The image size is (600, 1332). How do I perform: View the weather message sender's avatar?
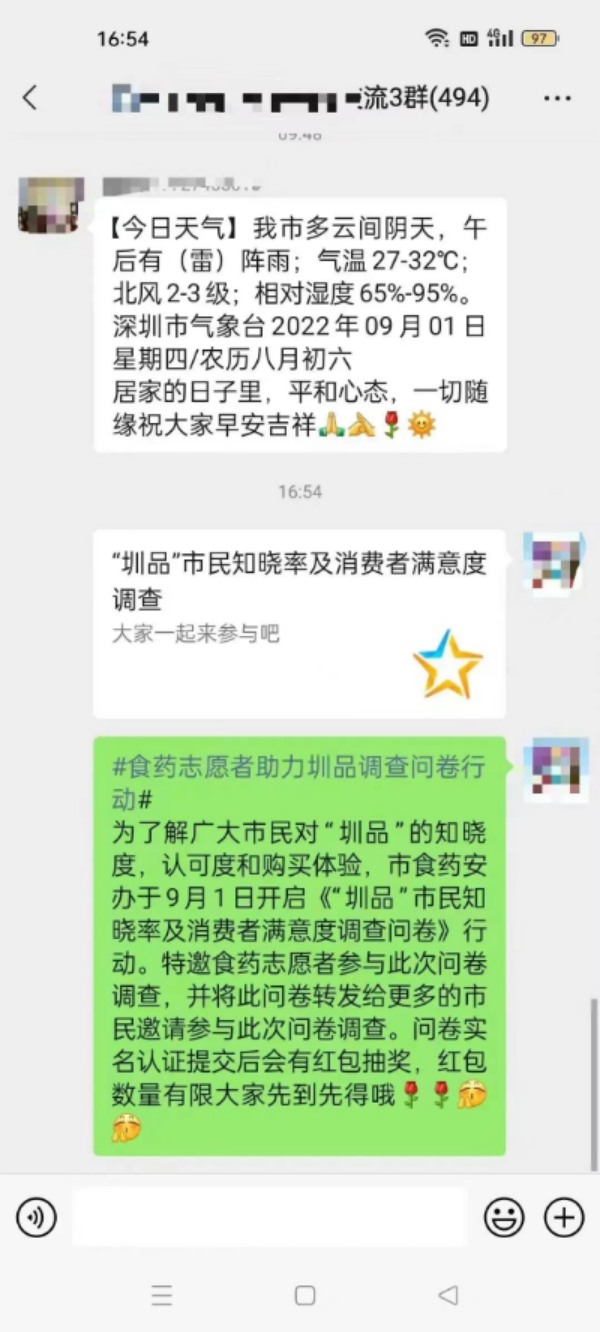[51, 205]
